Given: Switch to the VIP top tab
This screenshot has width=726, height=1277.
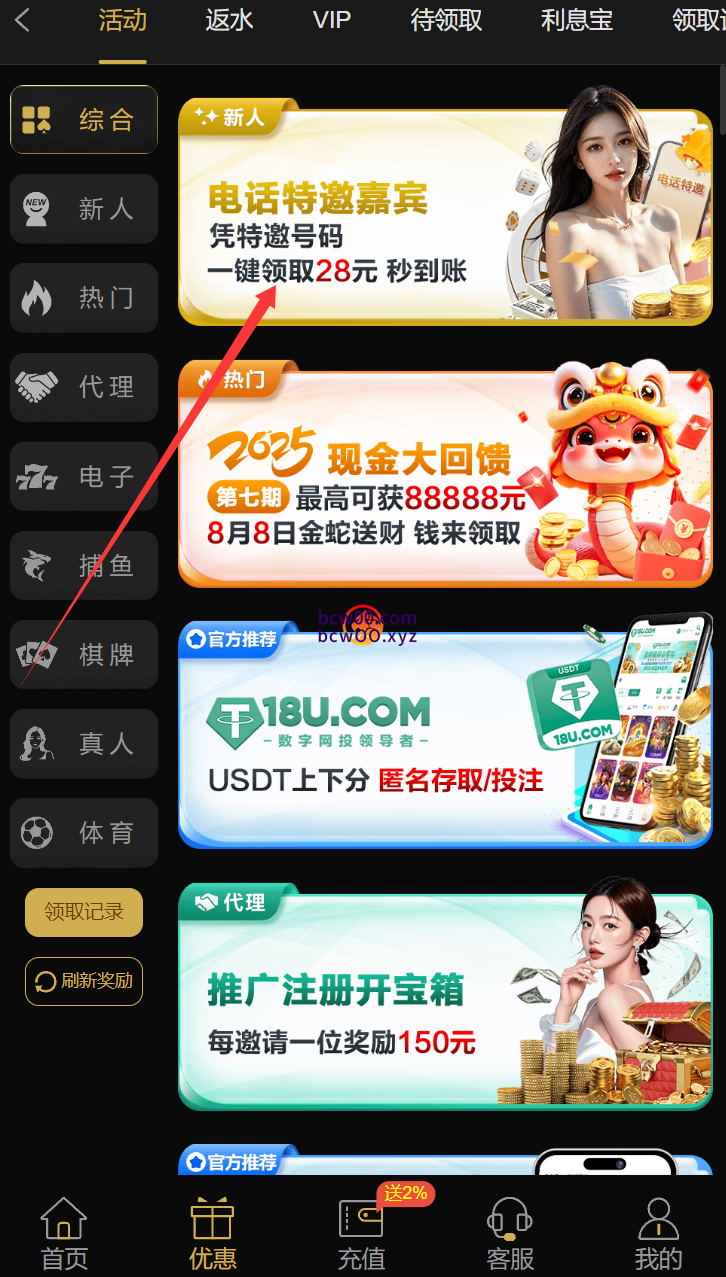Looking at the screenshot, I should tap(331, 20).
